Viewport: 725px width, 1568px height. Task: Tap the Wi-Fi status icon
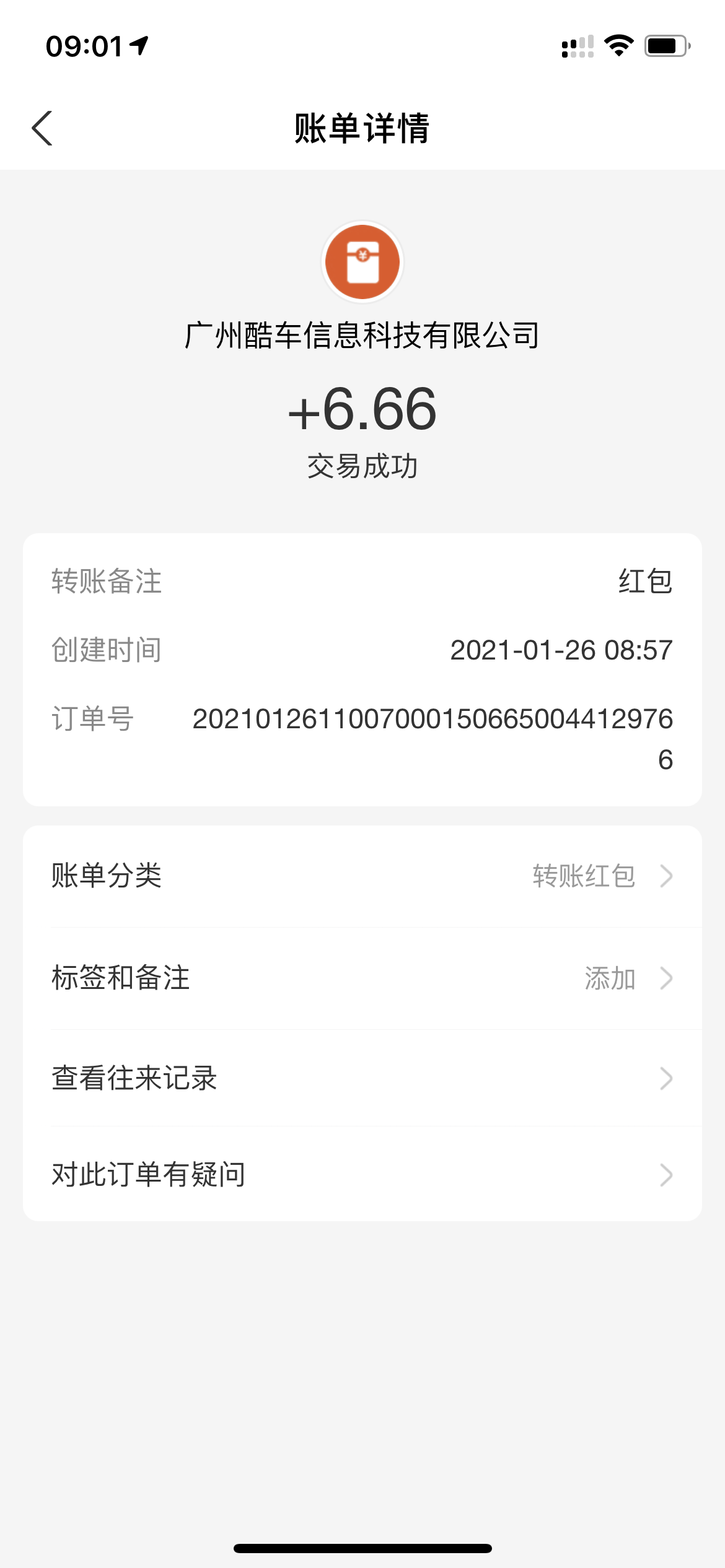(x=618, y=45)
